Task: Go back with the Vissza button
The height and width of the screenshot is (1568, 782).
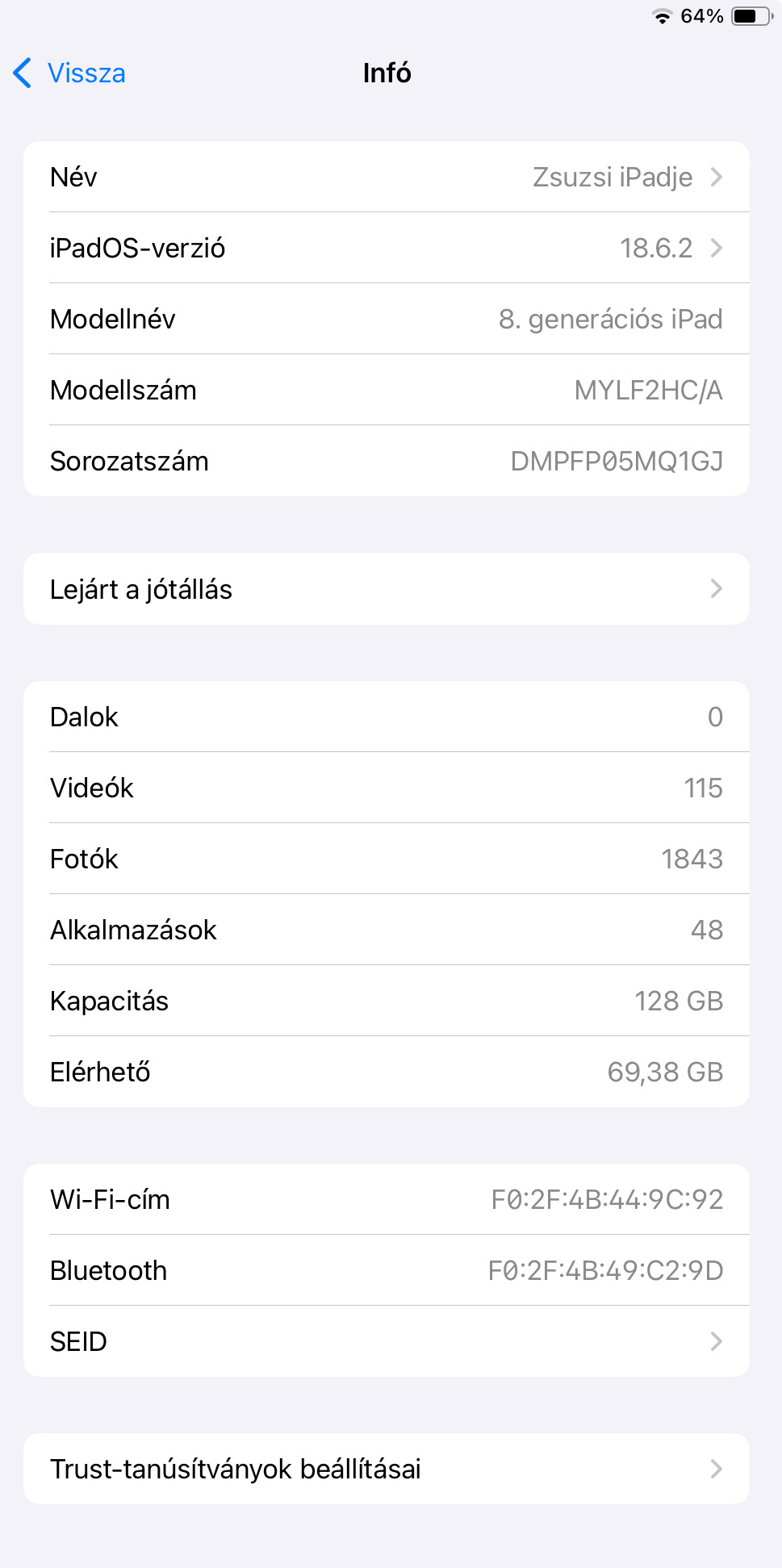Action: pyautogui.click(x=70, y=73)
